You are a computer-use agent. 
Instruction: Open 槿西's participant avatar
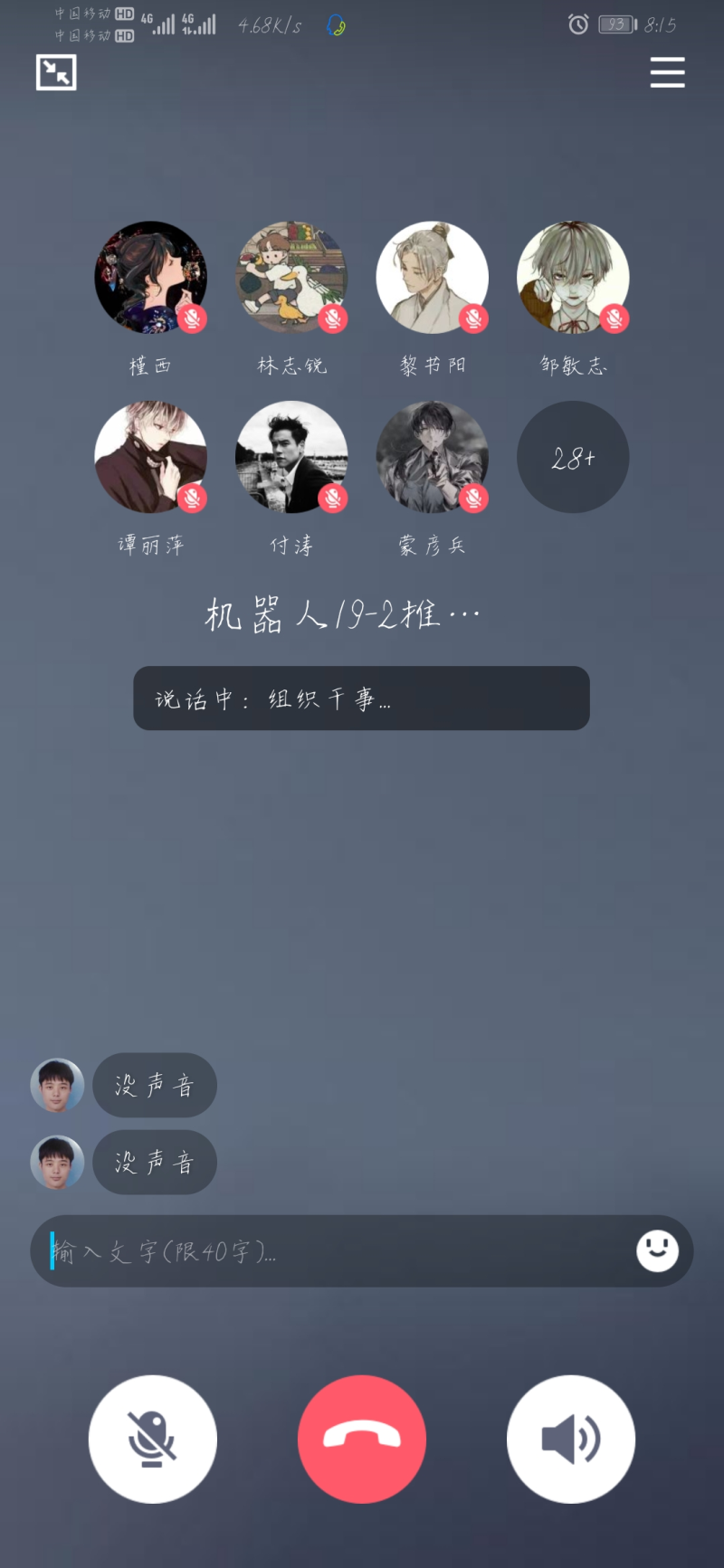pos(150,278)
